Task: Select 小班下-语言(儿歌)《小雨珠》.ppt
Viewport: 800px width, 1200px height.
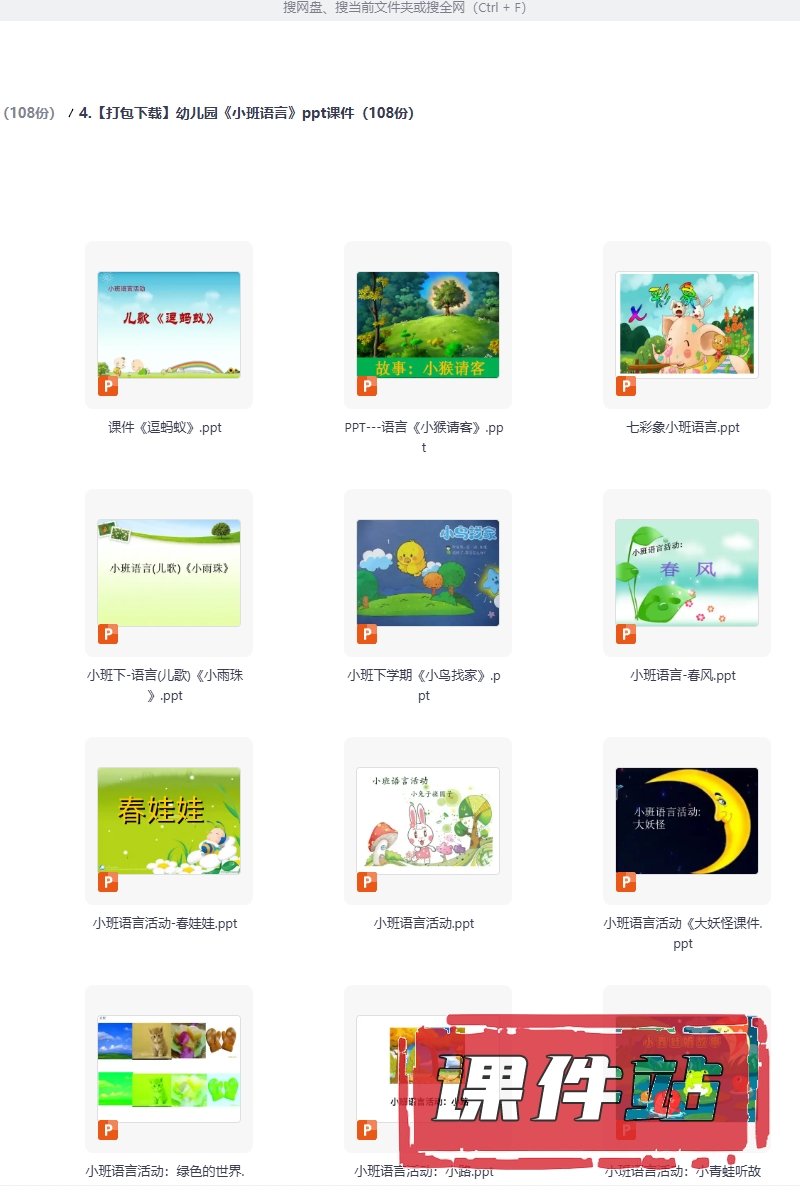Action: pos(168,573)
